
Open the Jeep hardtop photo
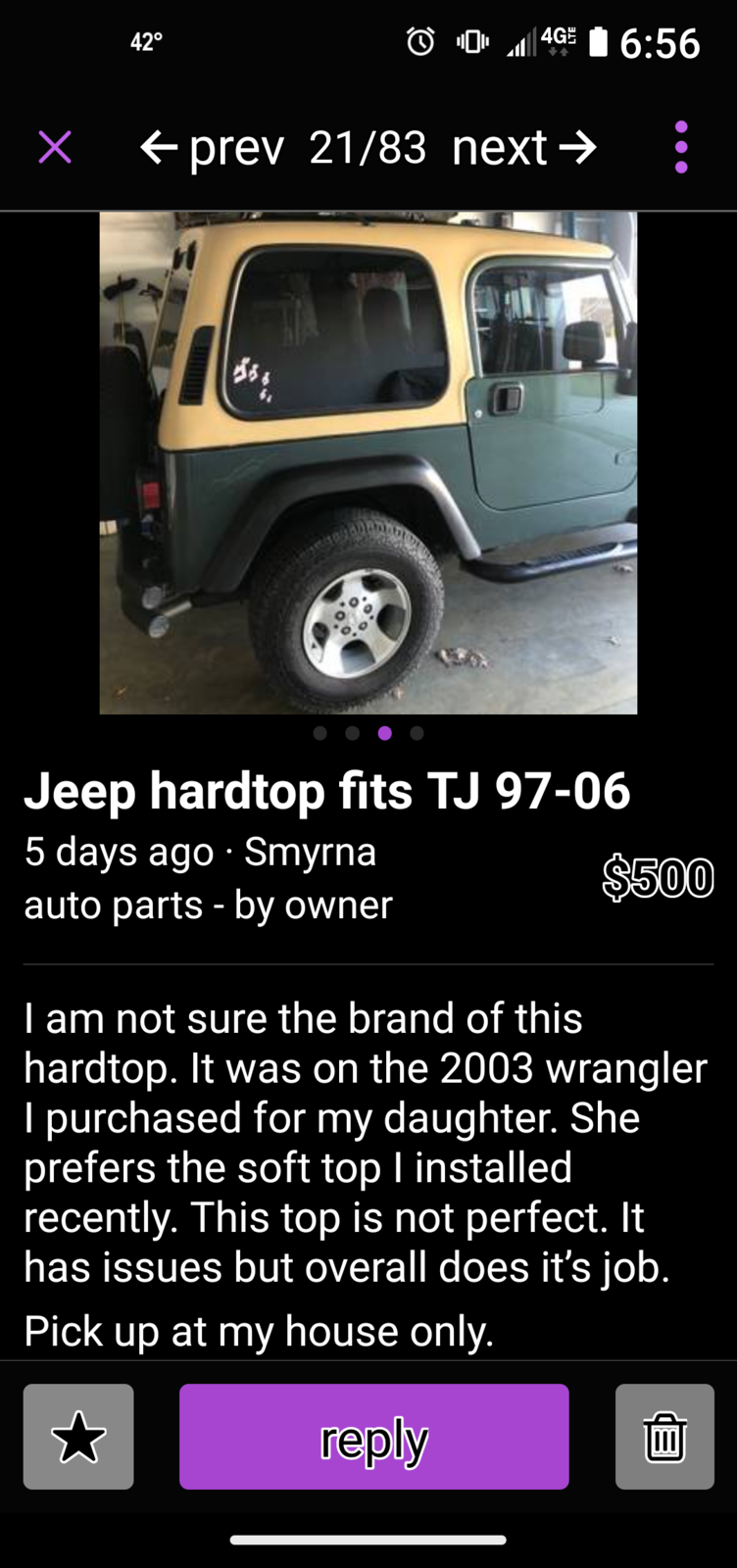[x=368, y=463]
